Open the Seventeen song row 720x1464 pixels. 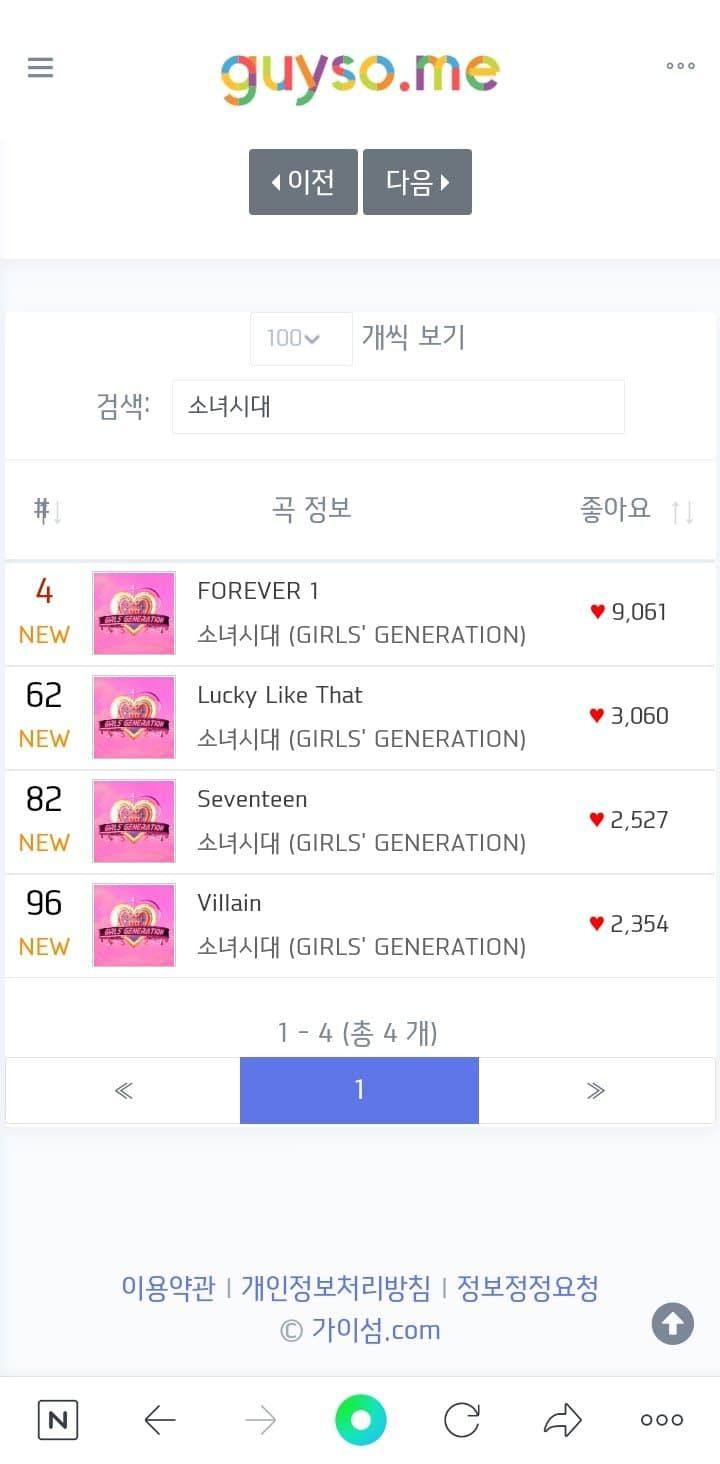click(x=360, y=822)
